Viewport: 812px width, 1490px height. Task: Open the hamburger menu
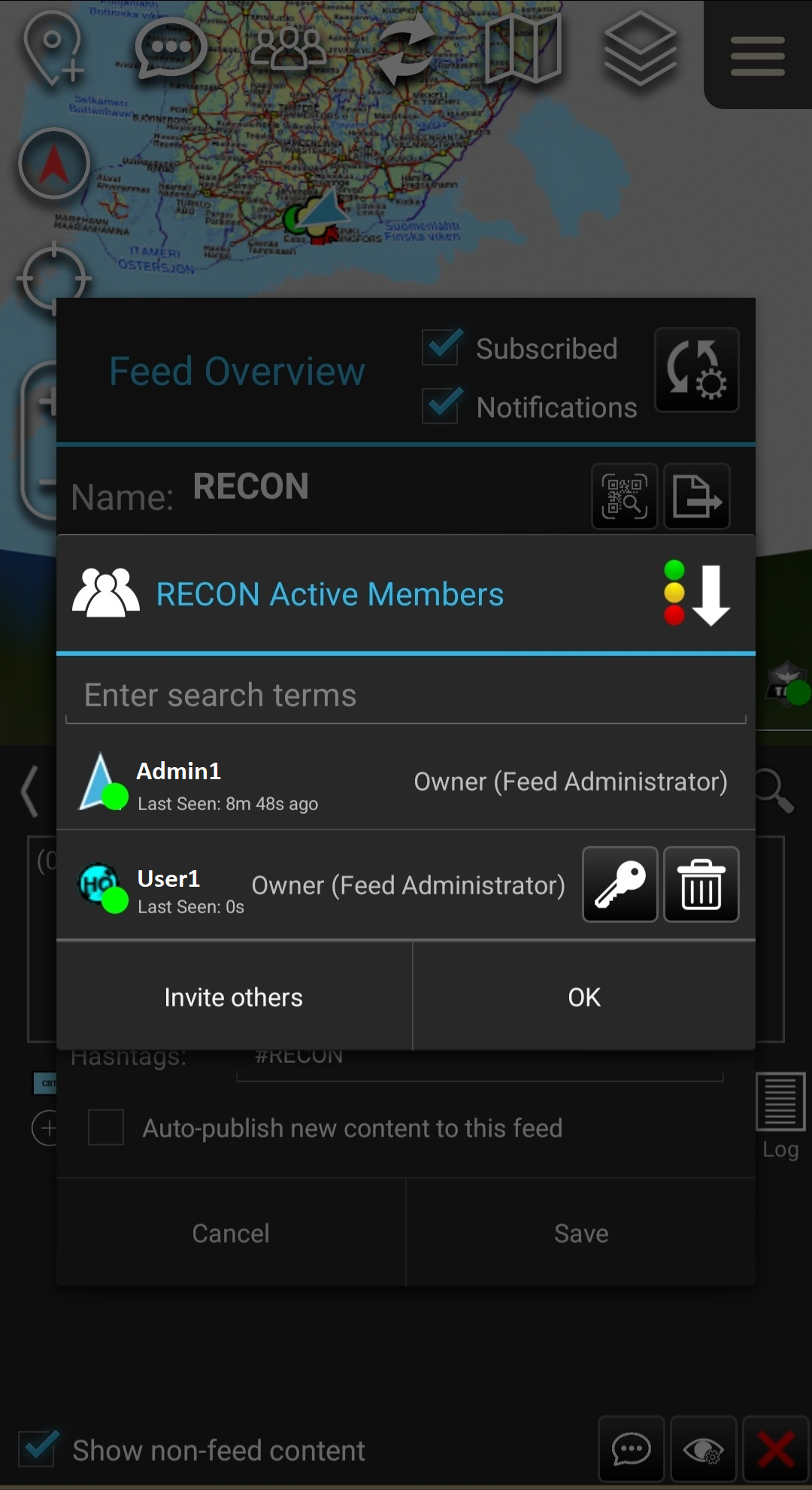click(x=757, y=56)
